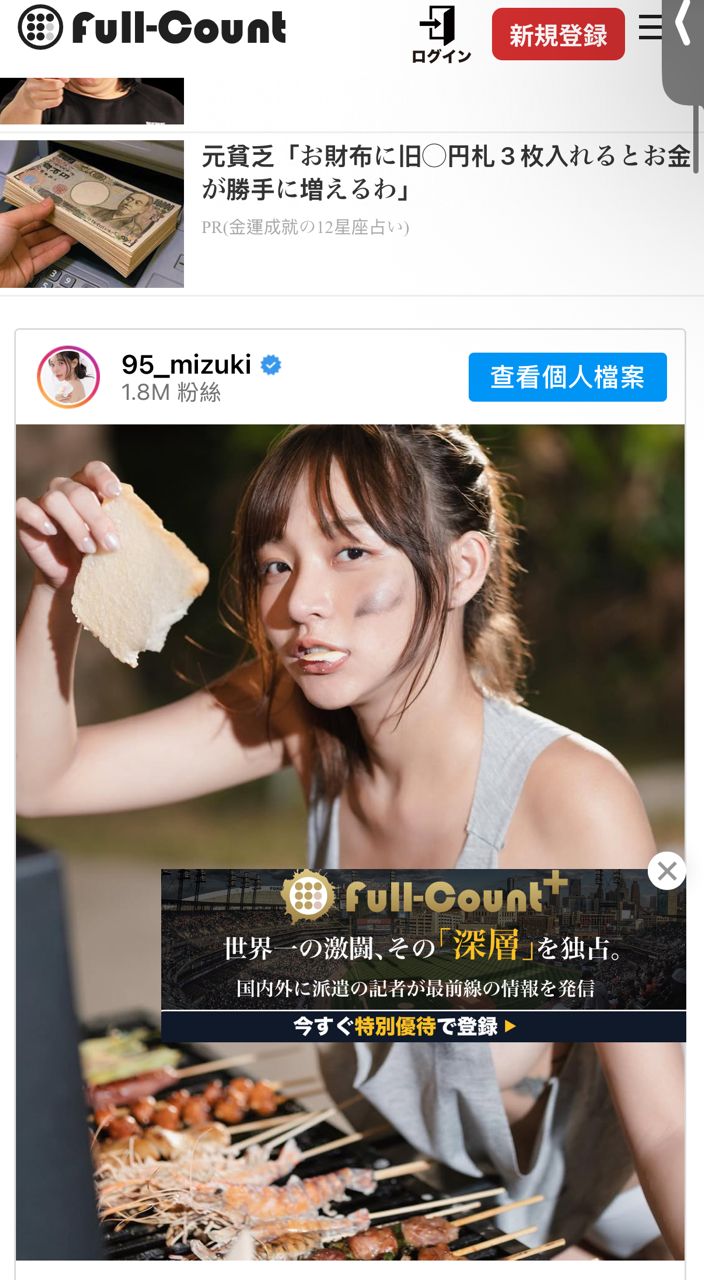Open the hamburger menu
Viewport: 704px width, 1280px height.
(650, 28)
